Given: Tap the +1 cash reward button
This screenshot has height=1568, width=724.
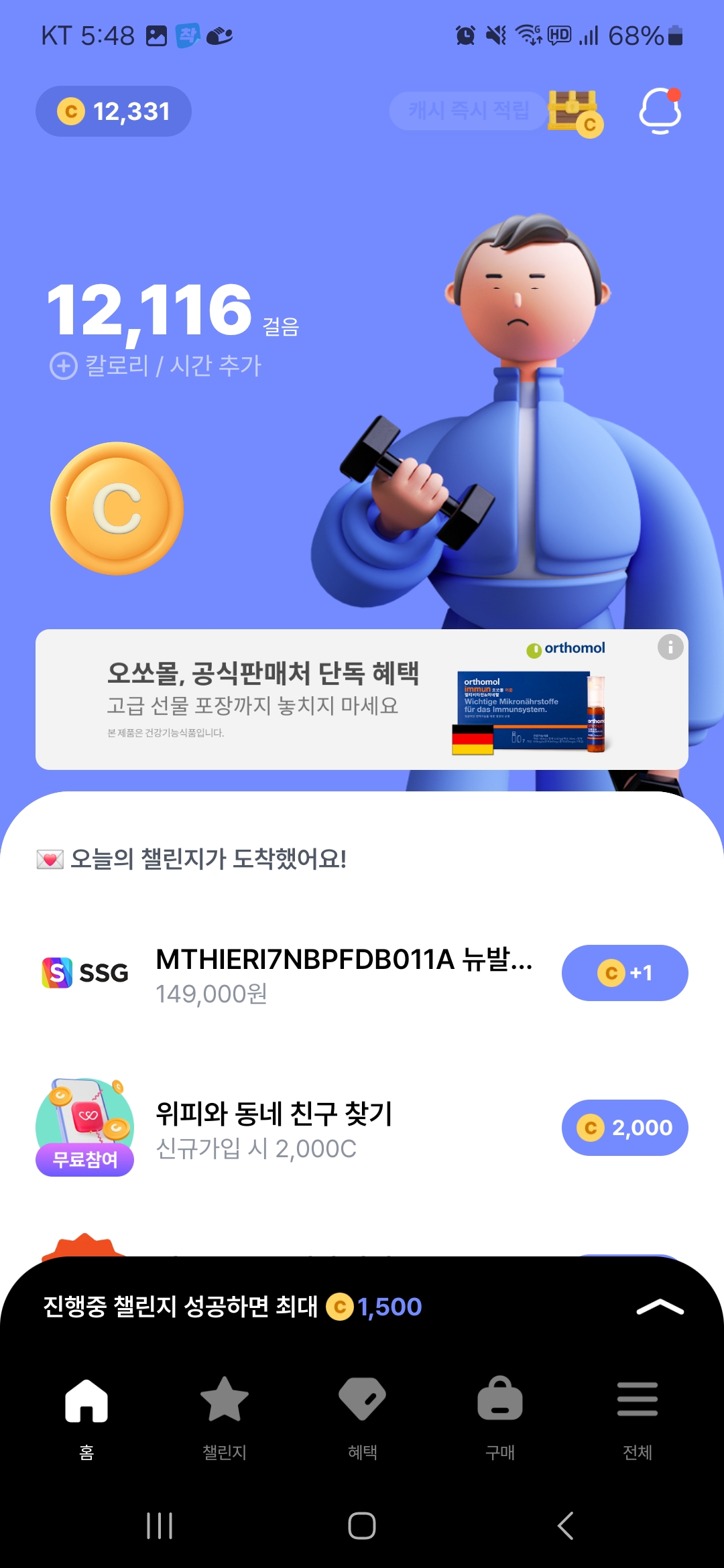Looking at the screenshot, I should pyautogui.click(x=624, y=973).
